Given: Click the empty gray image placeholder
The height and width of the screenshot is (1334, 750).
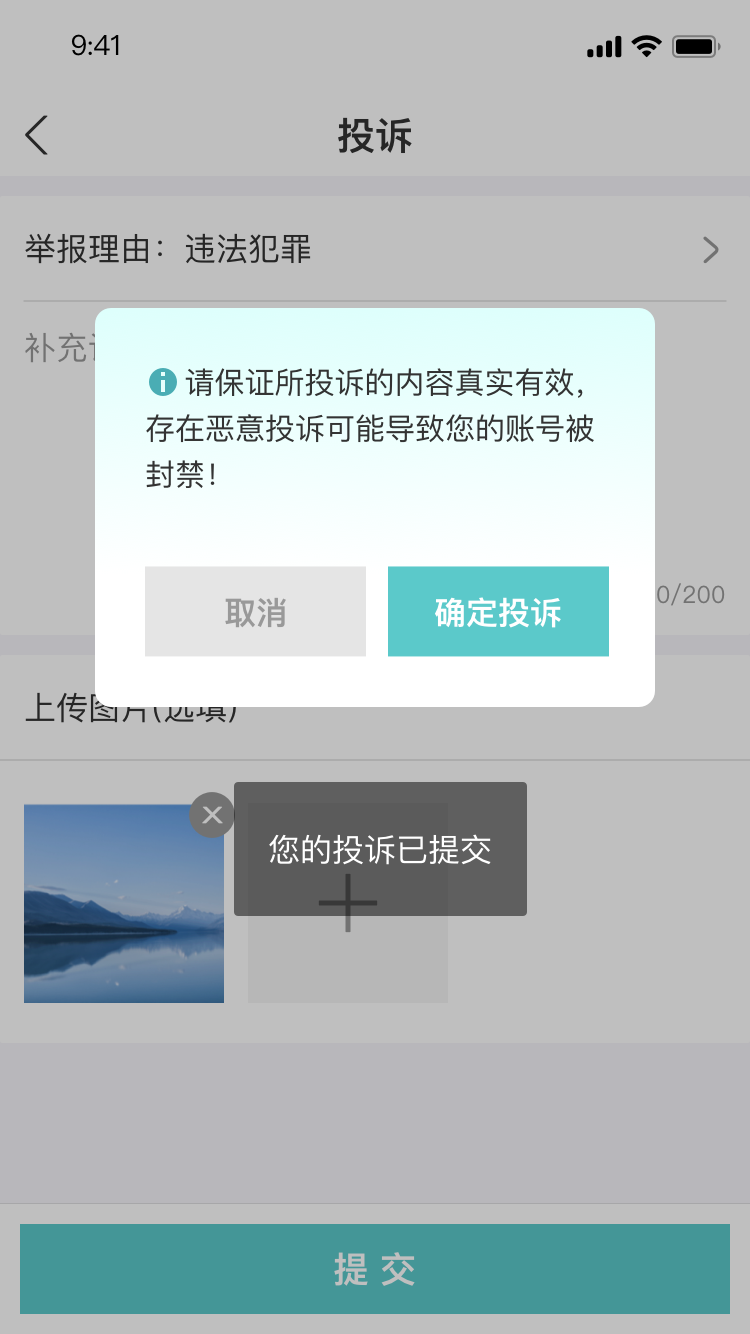Looking at the screenshot, I should [347, 960].
